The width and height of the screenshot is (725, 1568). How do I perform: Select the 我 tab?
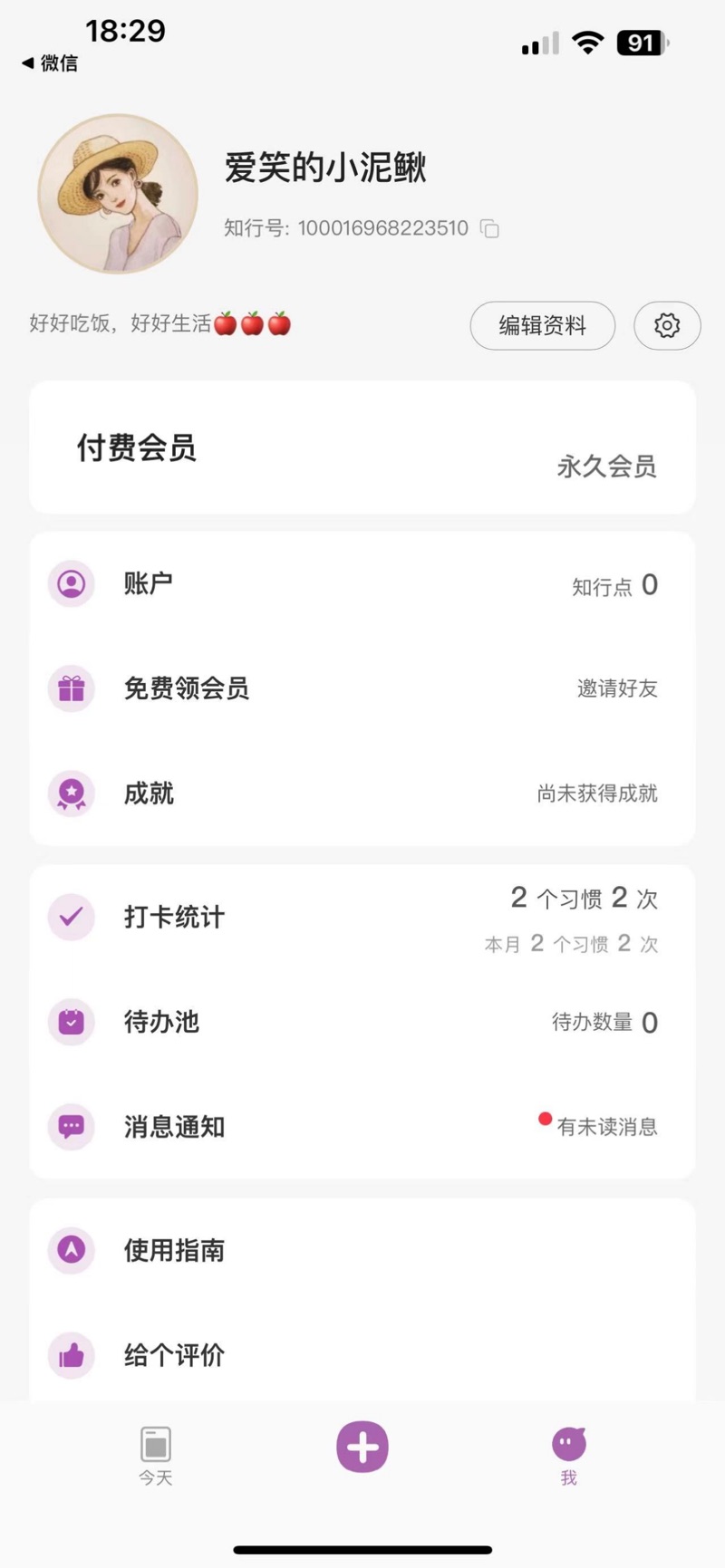tap(569, 1455)
